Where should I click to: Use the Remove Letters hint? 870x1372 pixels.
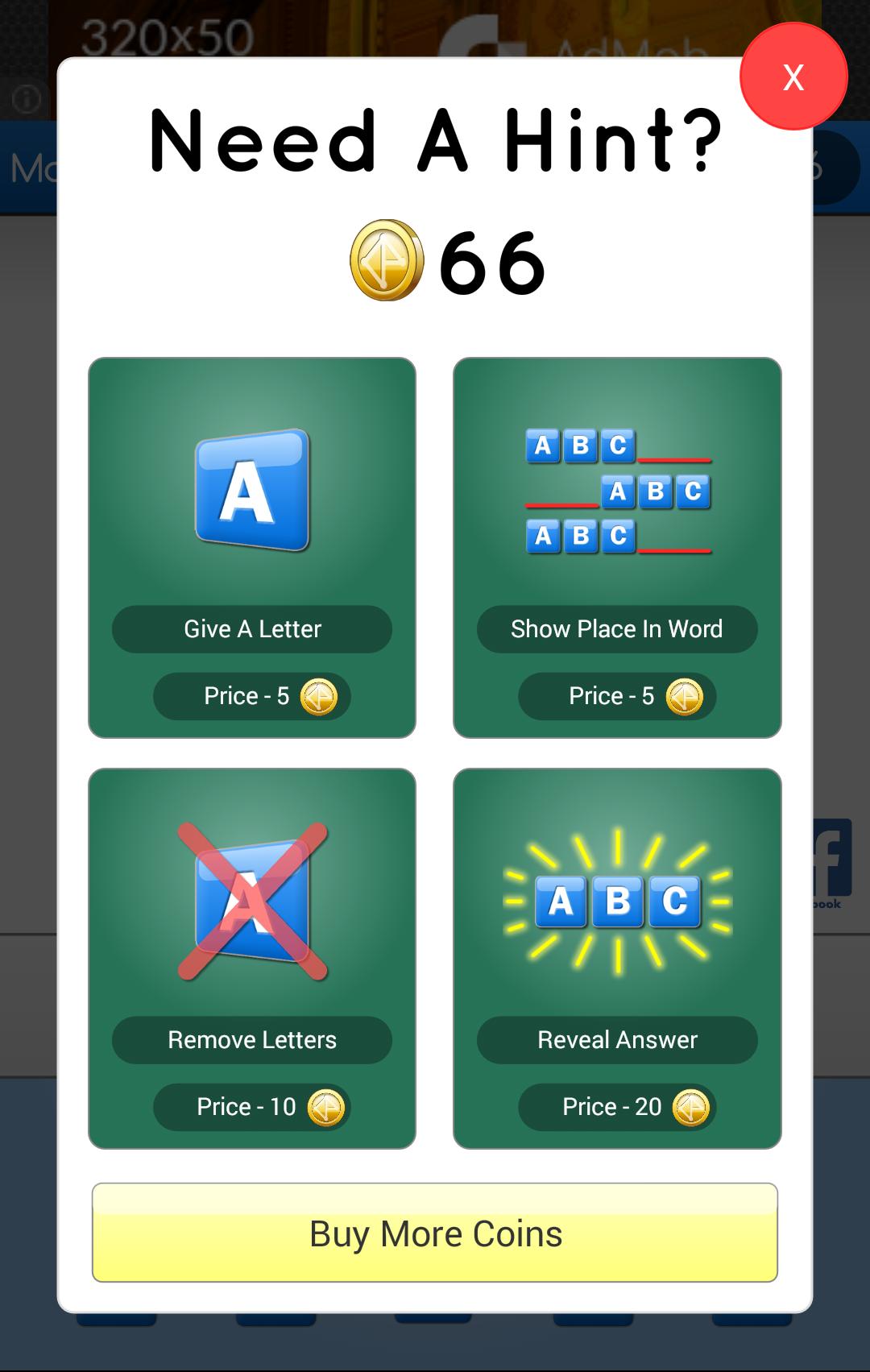[x=252, y=958]
